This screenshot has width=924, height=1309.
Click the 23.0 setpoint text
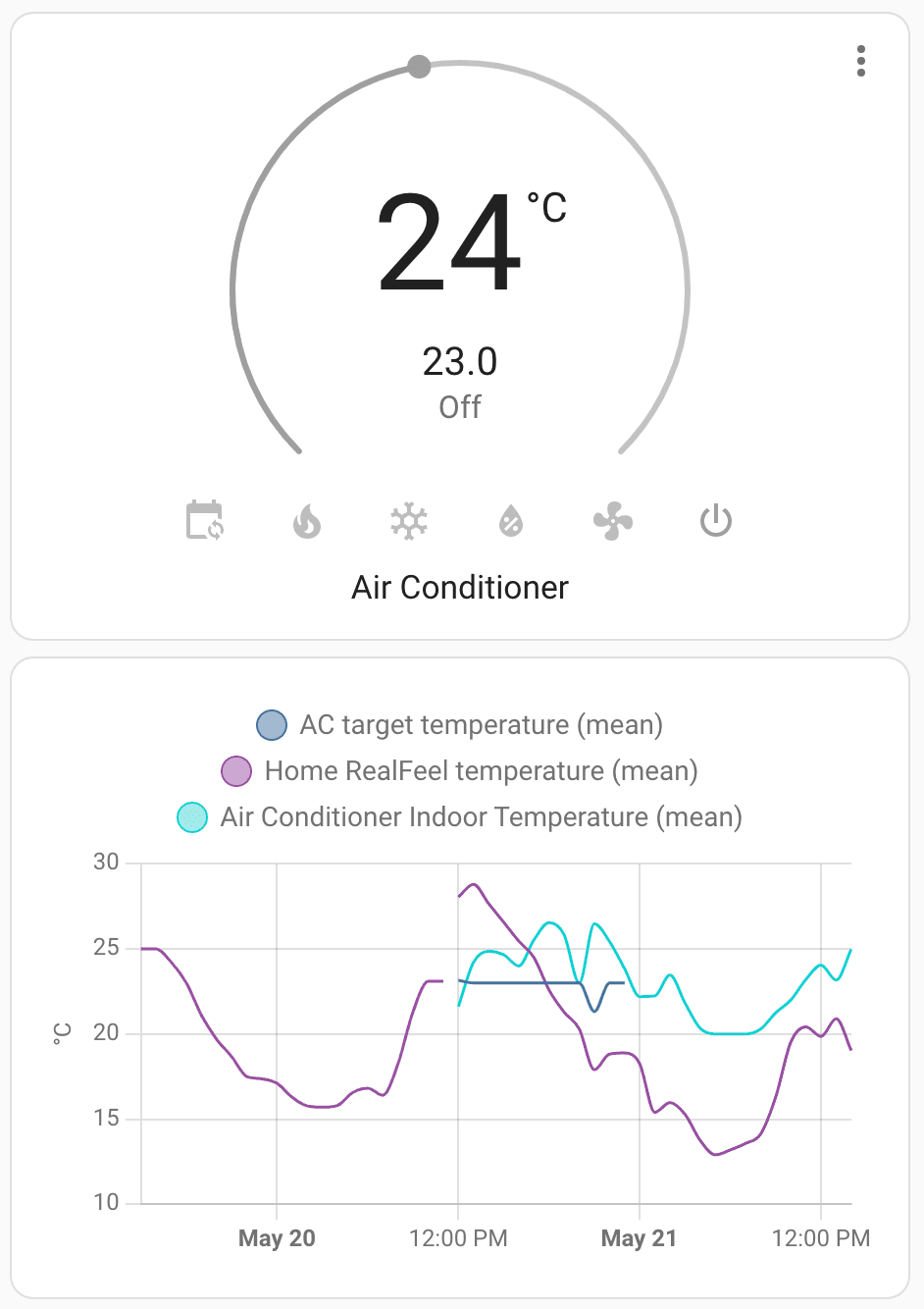pos(459,362)
